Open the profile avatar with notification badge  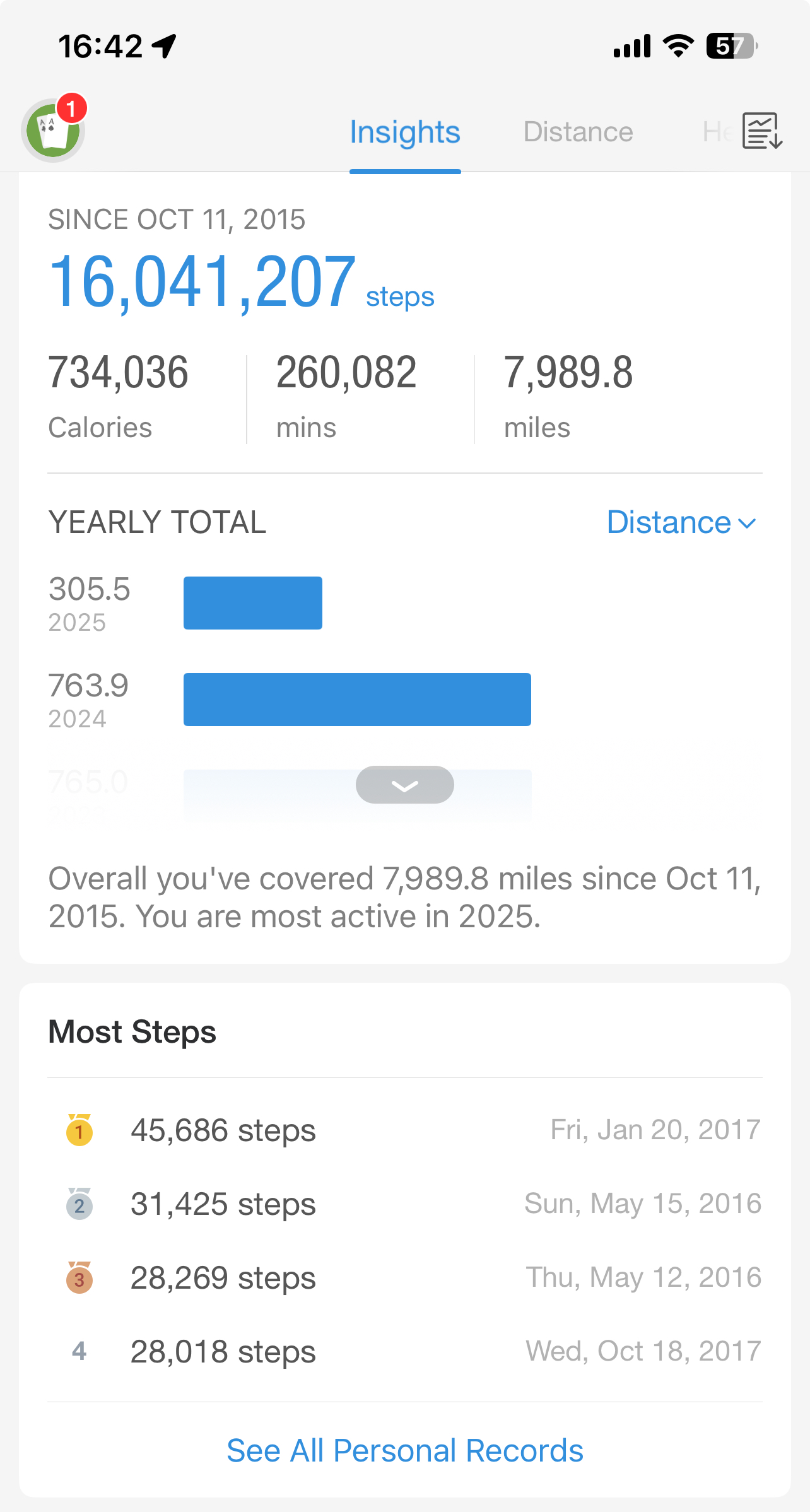click(x=54, y=129)
